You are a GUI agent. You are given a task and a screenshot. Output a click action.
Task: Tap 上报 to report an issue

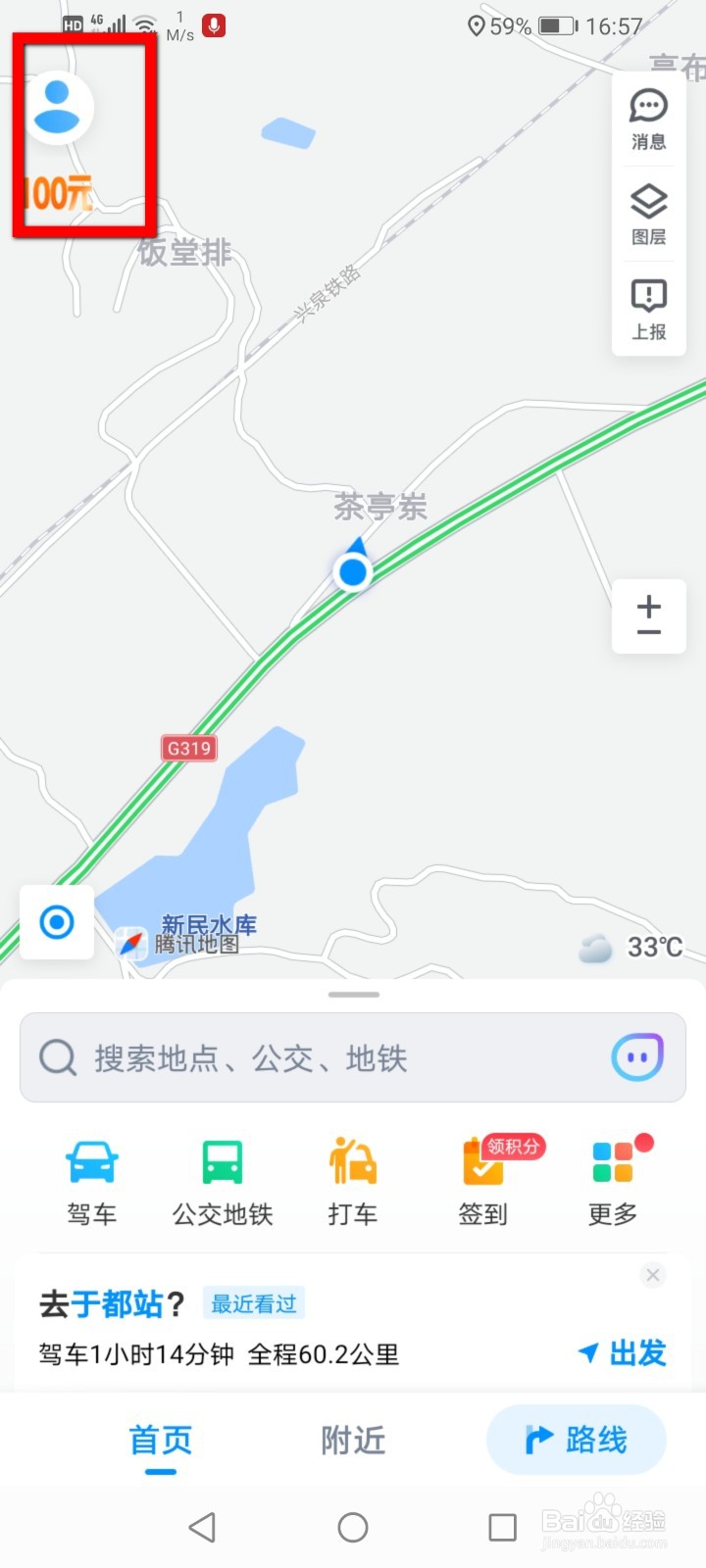pyautogui.click(x=648, y=310)
